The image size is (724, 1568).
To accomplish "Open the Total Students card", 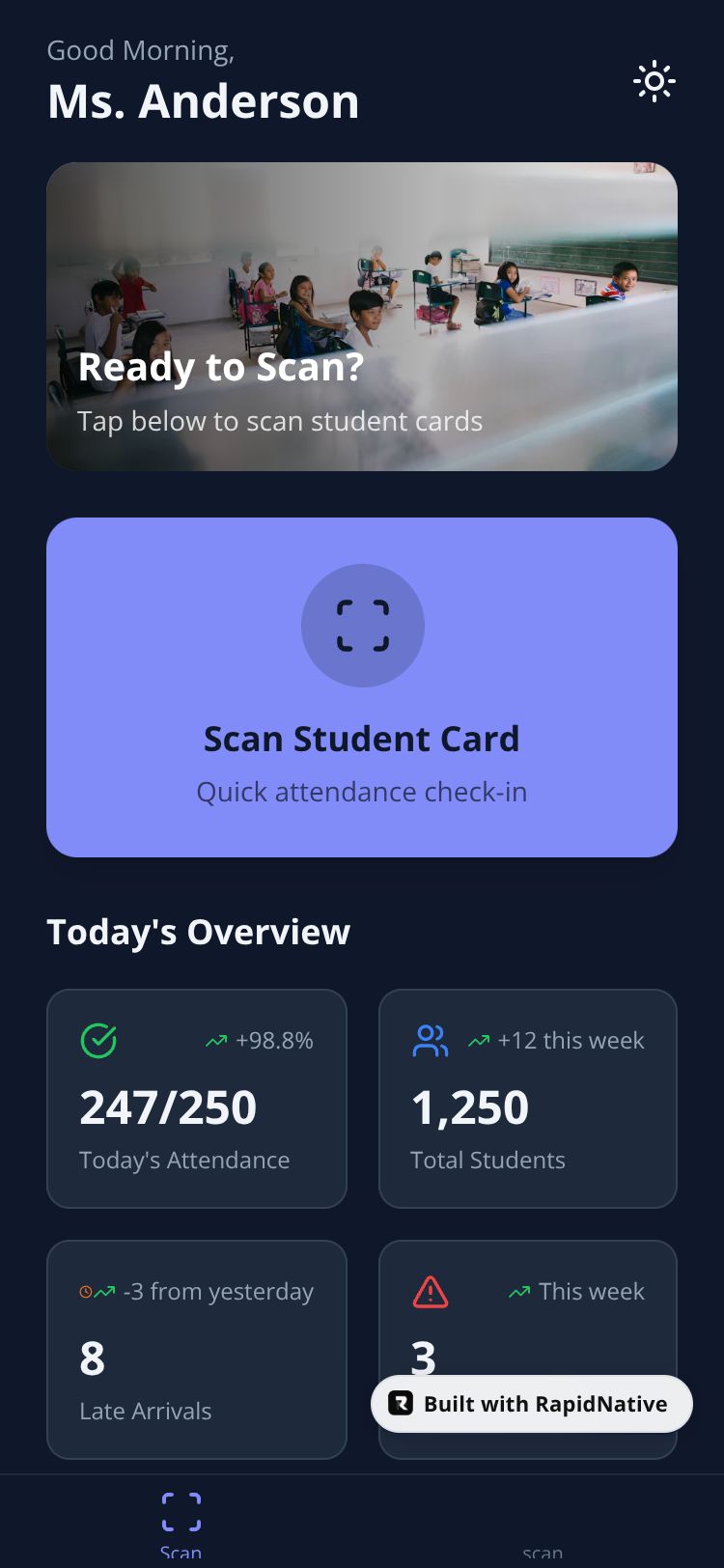I will pos(527,1098).
